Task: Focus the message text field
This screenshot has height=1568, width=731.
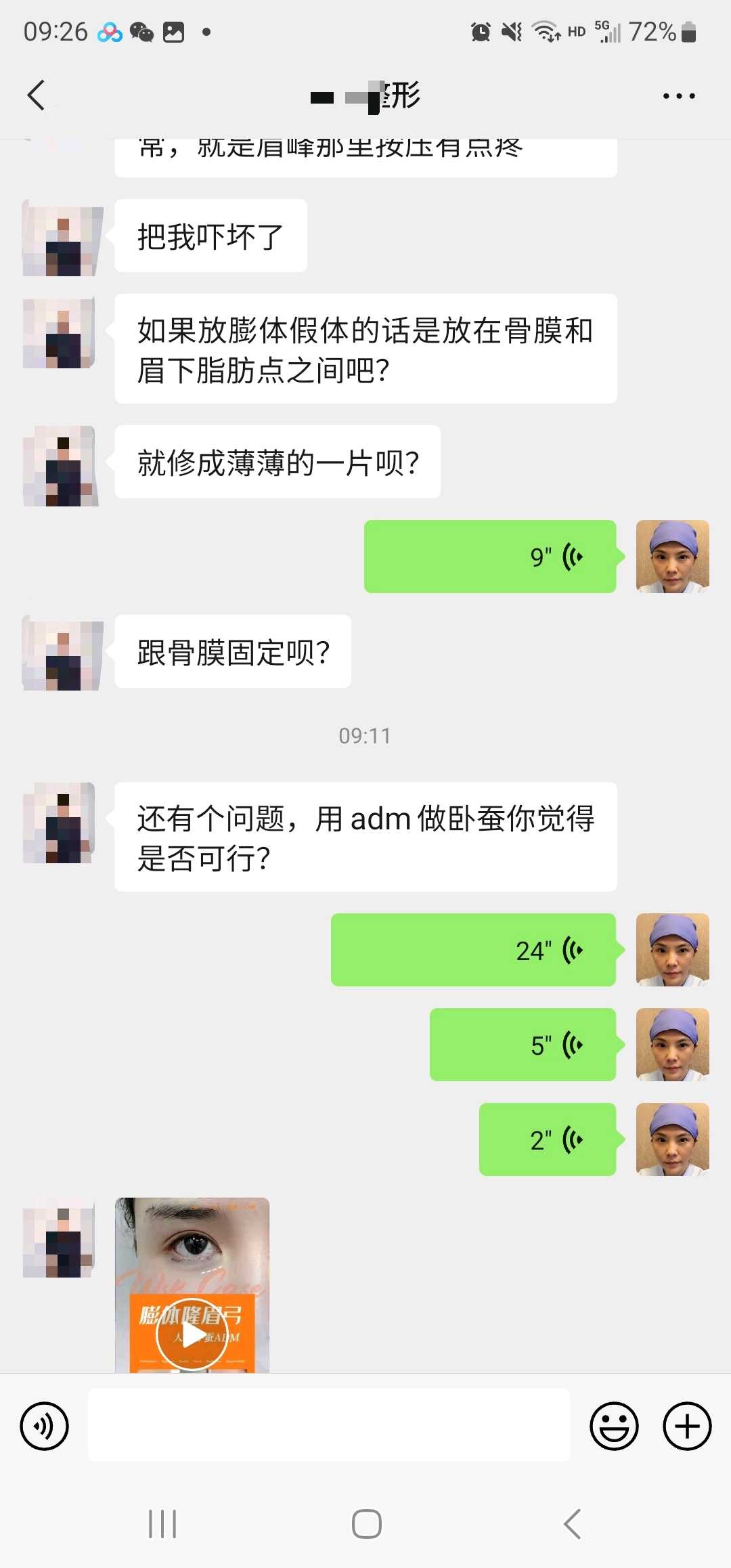Action: point(329,1426)
